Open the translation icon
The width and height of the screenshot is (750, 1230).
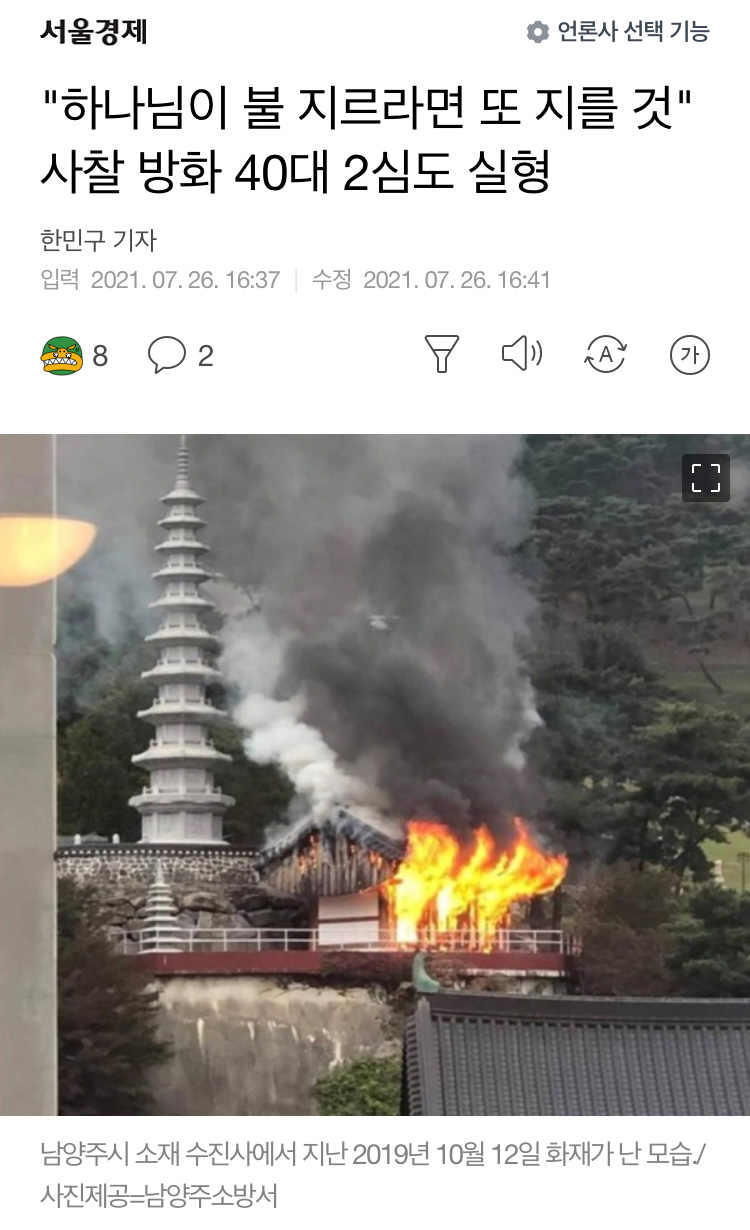605,354
